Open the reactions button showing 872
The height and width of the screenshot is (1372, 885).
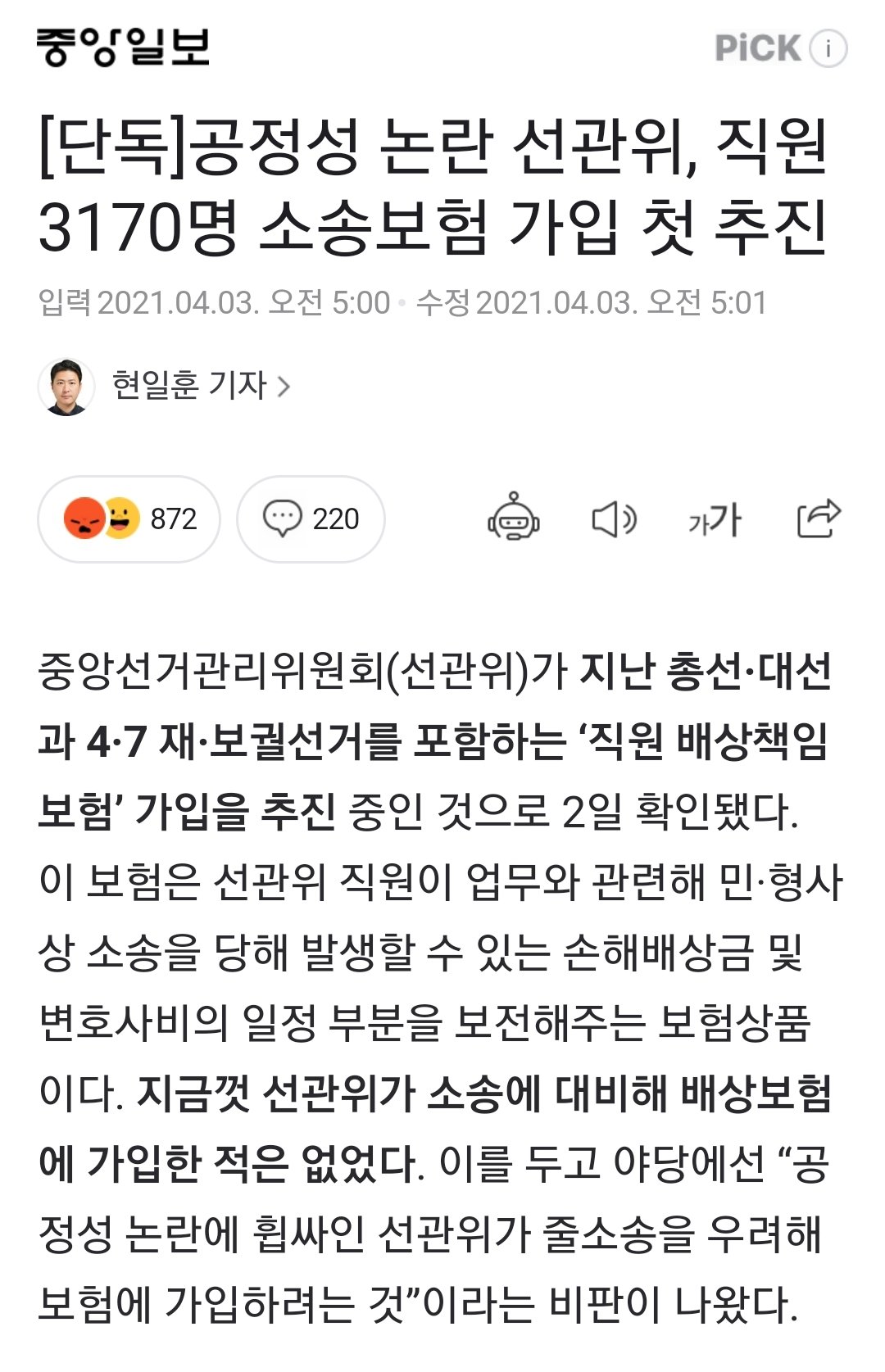129,518
